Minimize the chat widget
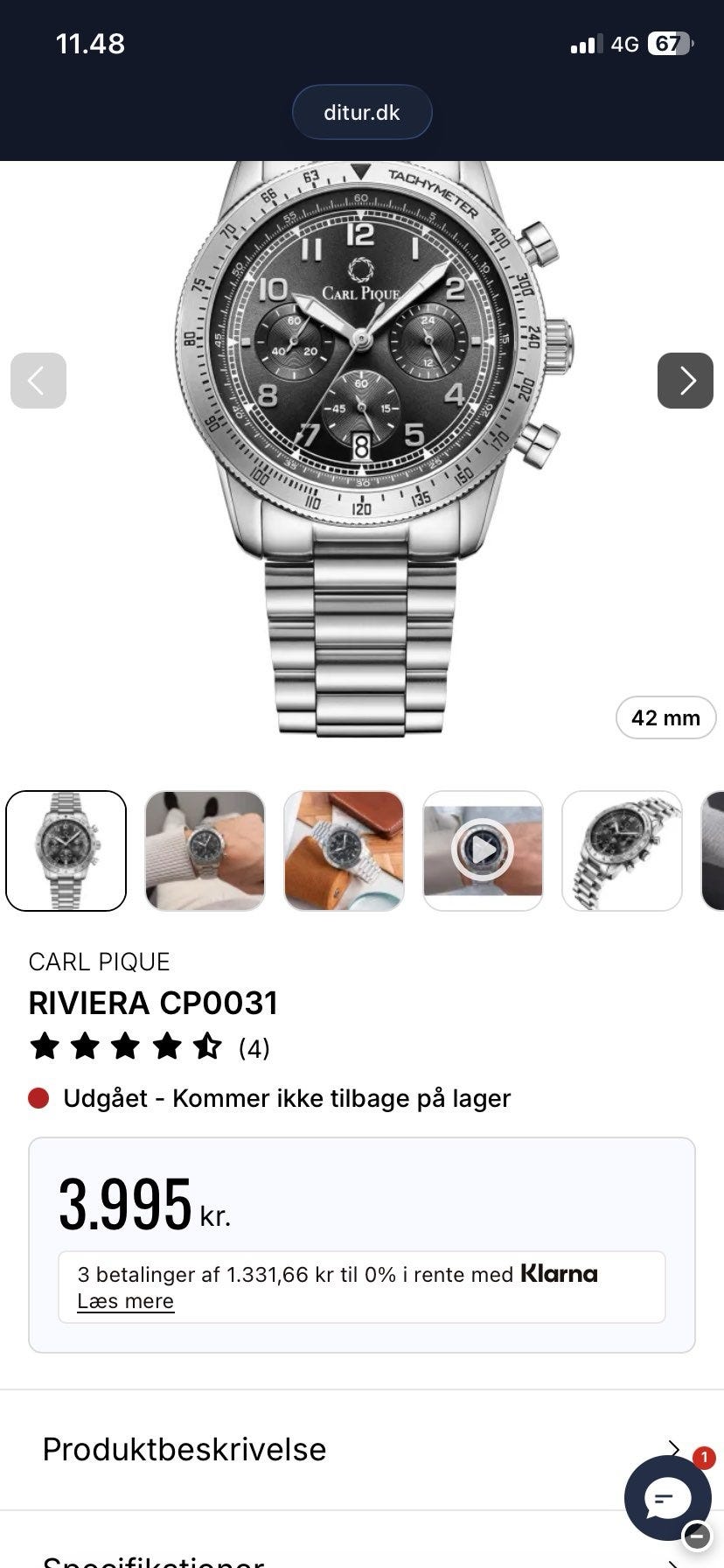The width and height of the screenshot is (724, 1568). click(x=697, y=1536)
